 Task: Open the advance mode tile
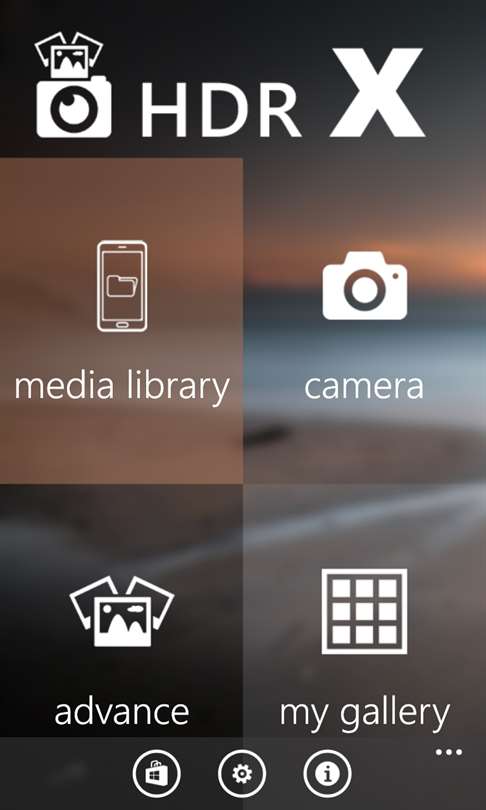point(121,611)
